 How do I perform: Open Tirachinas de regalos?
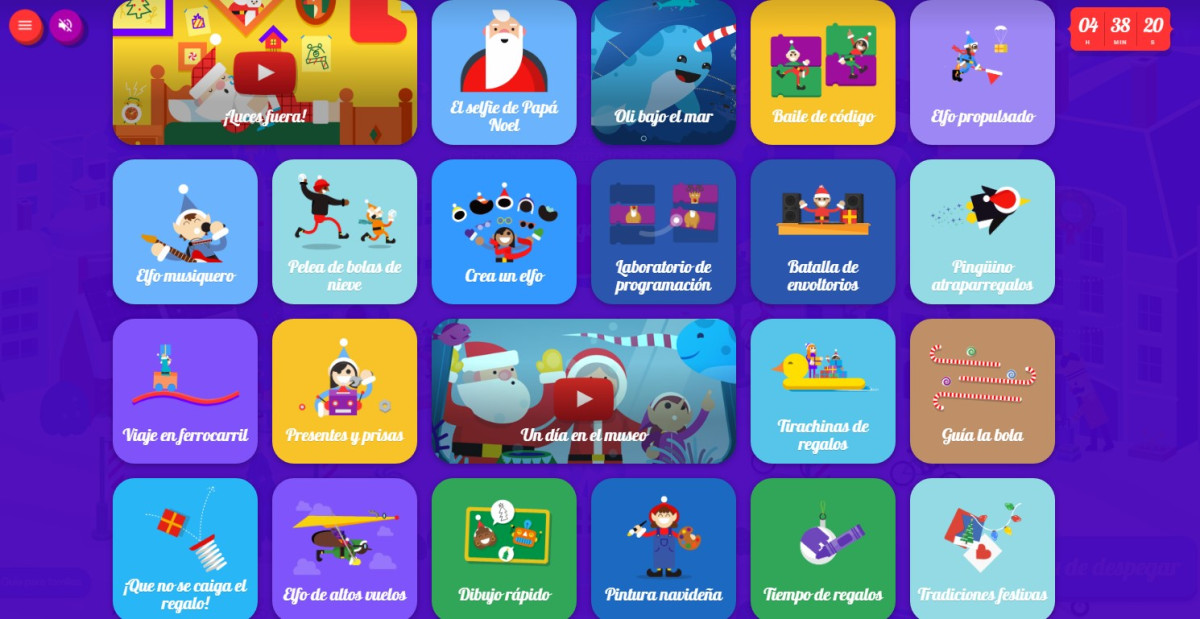click(x=823, y=391)
